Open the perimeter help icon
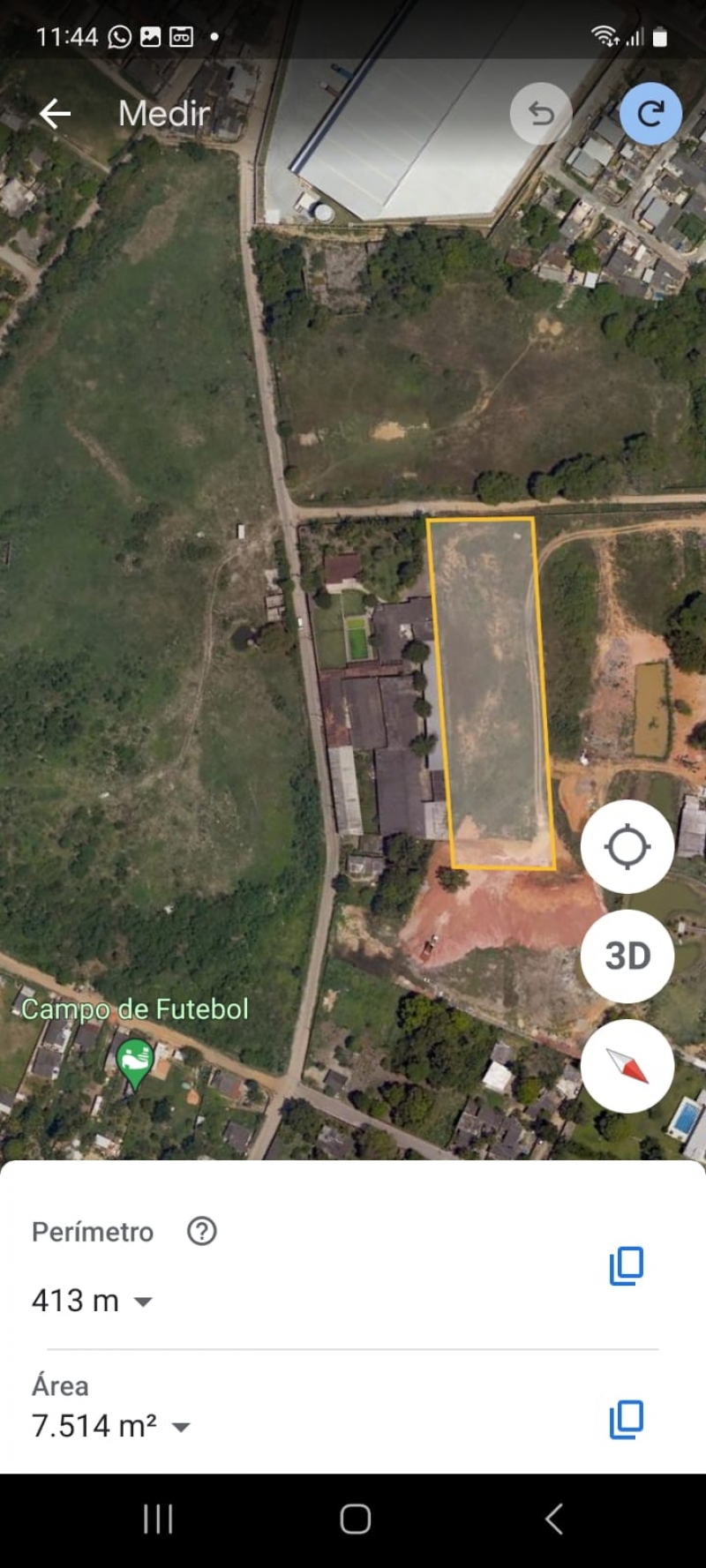The width and height of the screenshot is (706, 1568). click(202, 1230)
